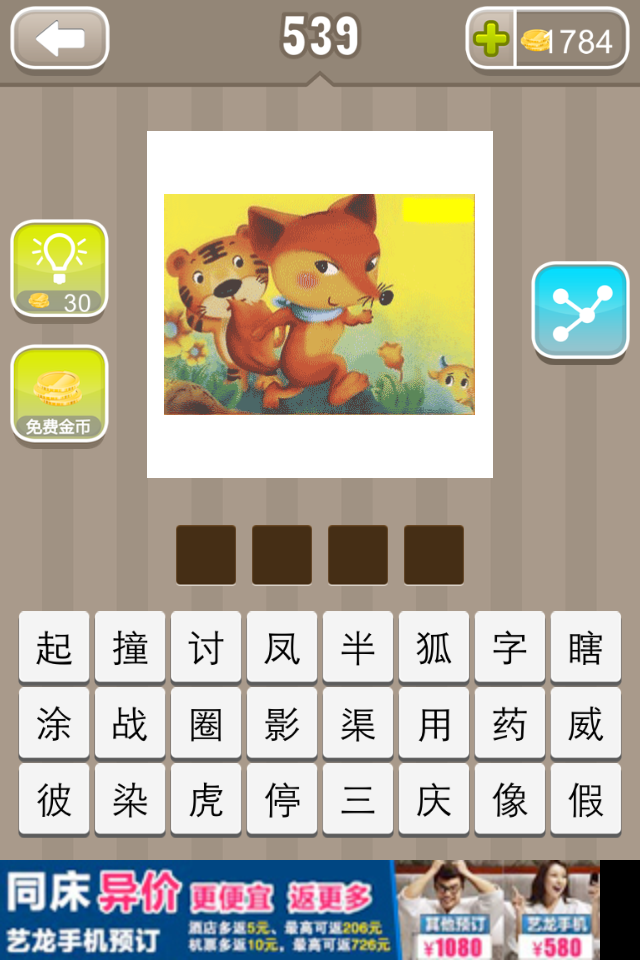Pick the character 撞
This screenshot has width=640, height=960.
(x=130, y=647)
